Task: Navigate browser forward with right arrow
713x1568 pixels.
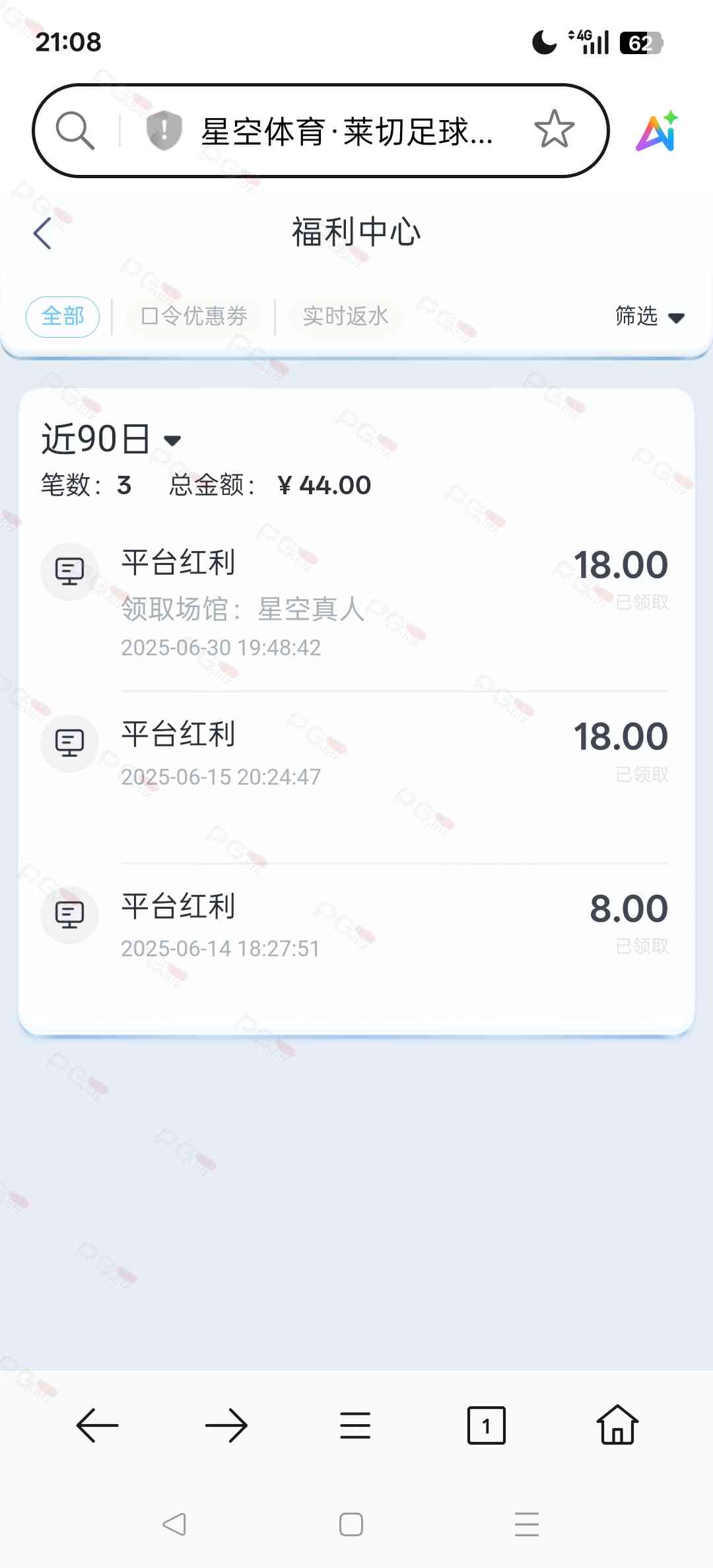Action: click(226, 1426)
